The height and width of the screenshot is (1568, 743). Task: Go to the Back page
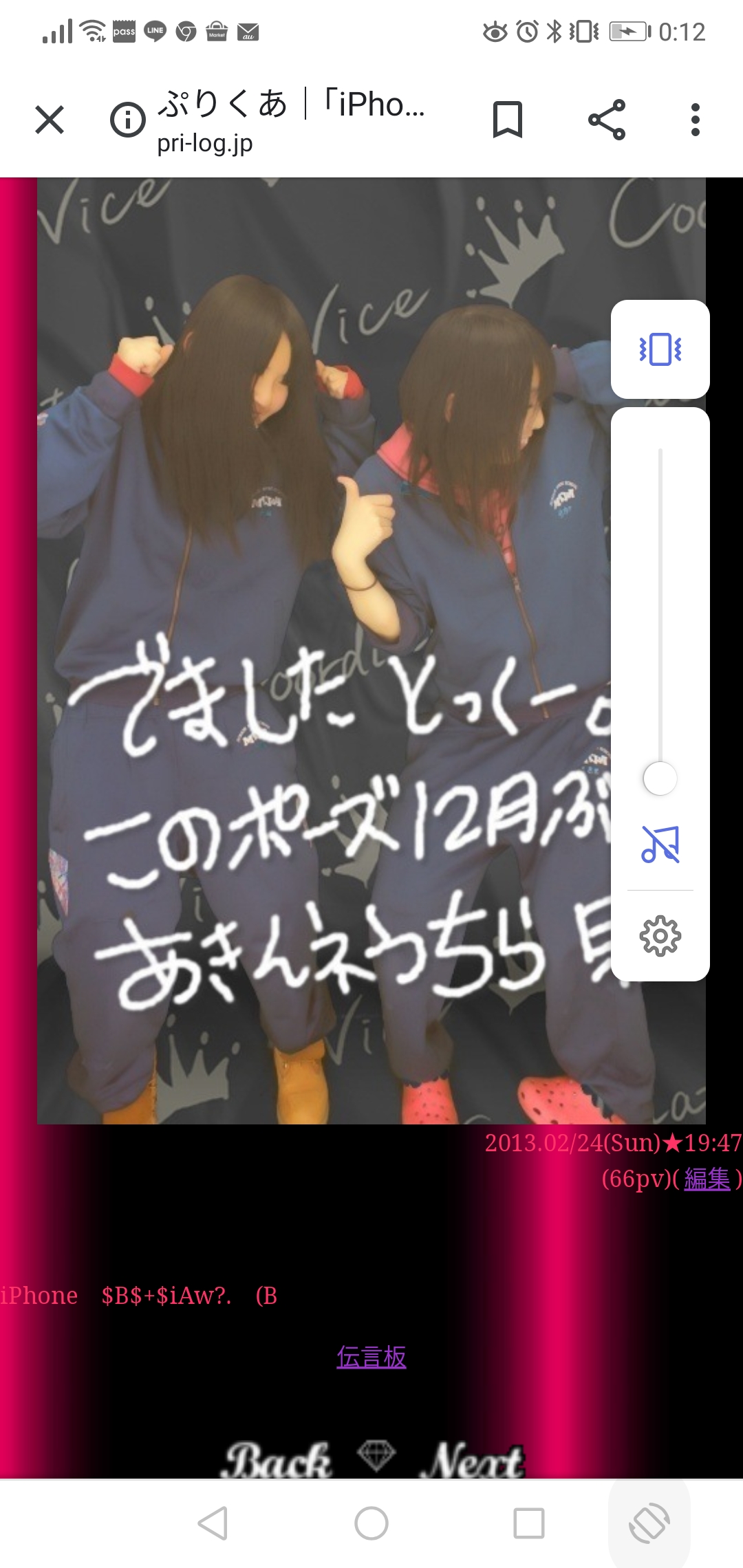pyautogui.click(x=278, y=1460)
